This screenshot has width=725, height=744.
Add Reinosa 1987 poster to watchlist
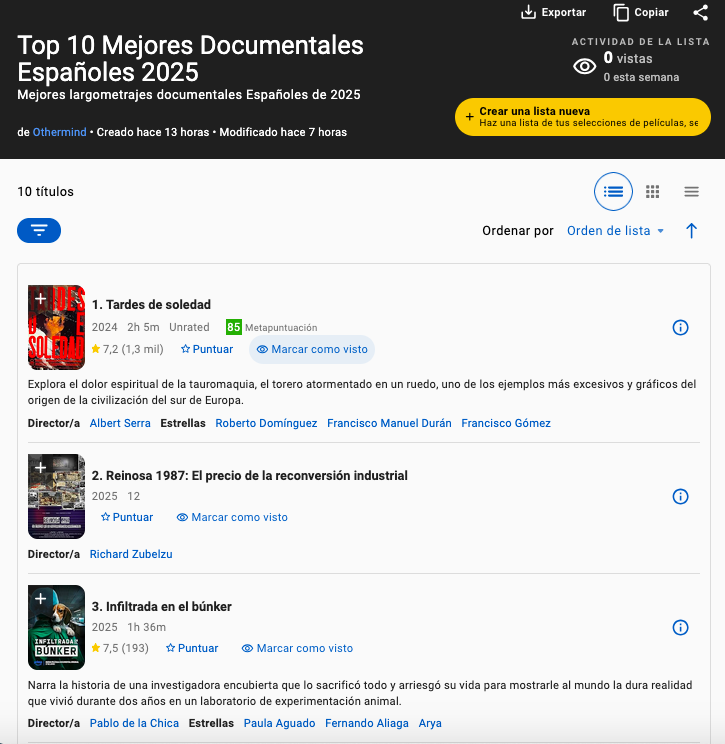[40, 468]
